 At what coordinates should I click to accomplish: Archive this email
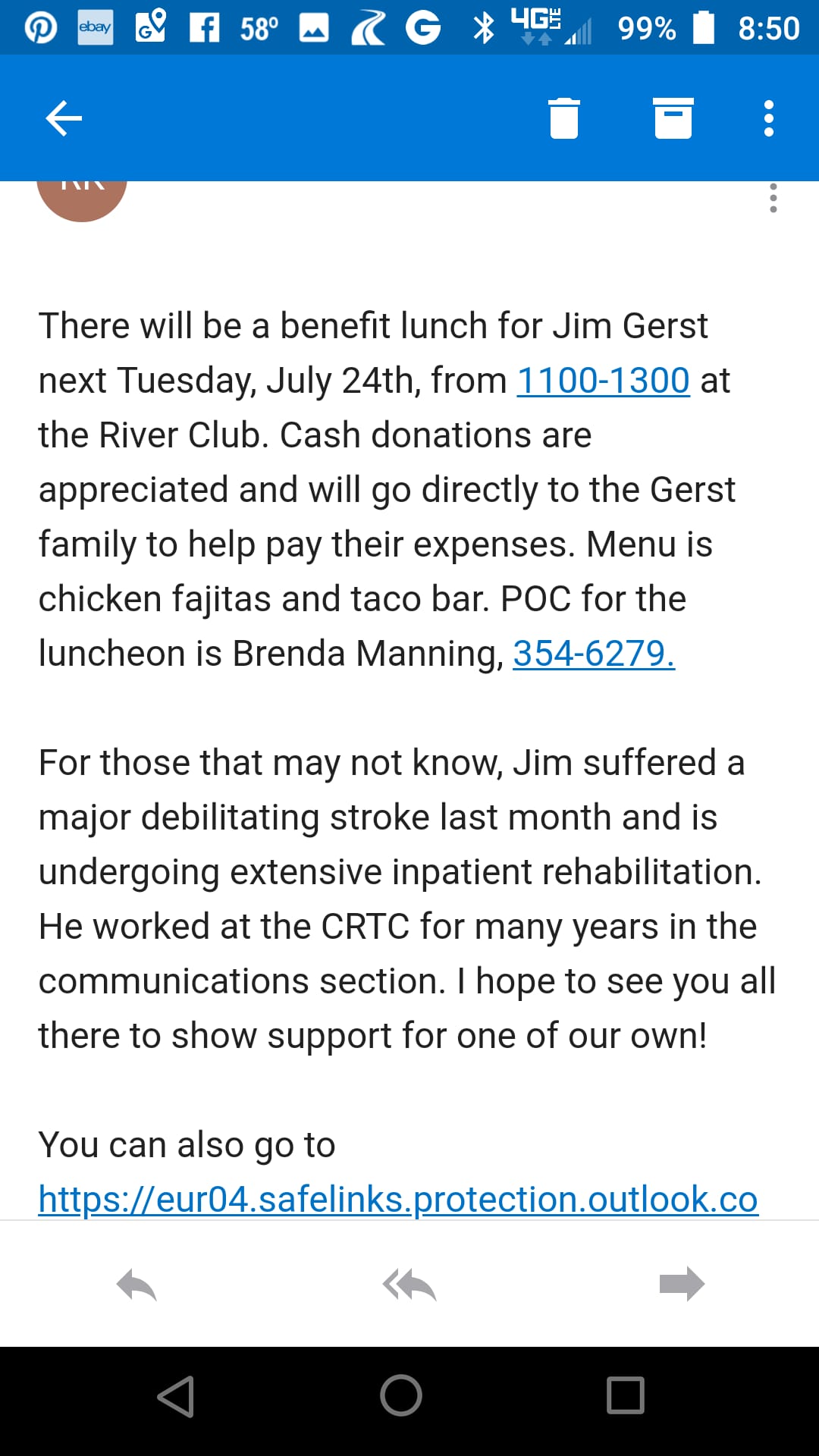click(673, 118)
